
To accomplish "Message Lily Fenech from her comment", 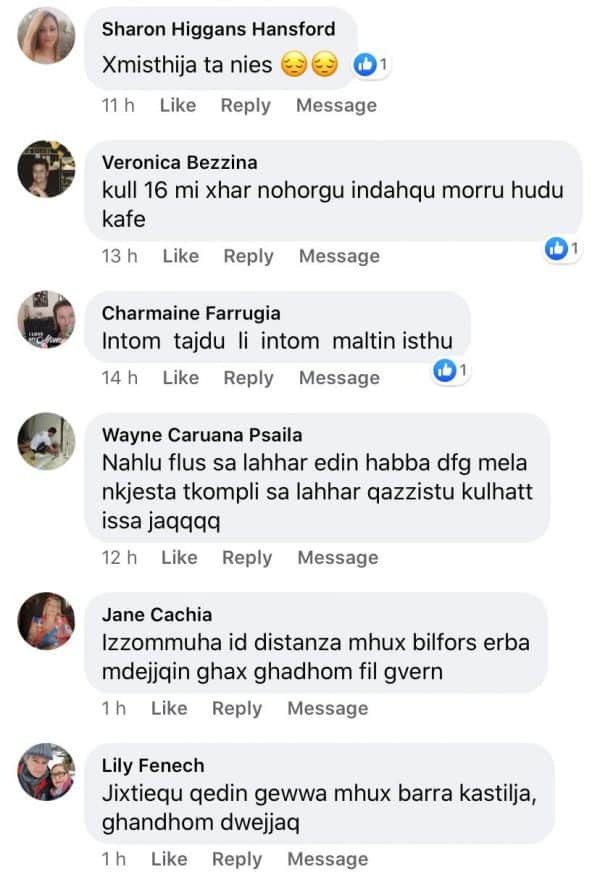I will (x=328, y=859).
